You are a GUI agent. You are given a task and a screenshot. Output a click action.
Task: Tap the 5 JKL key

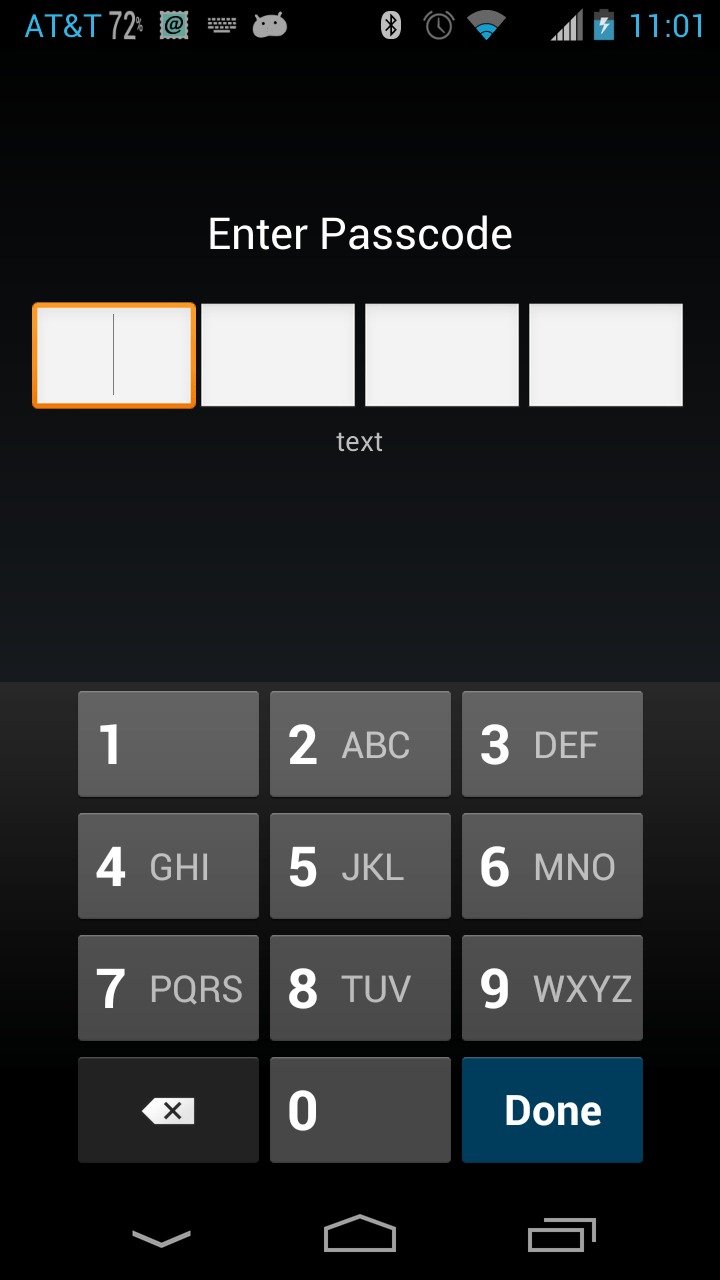[x=360, y=866]
